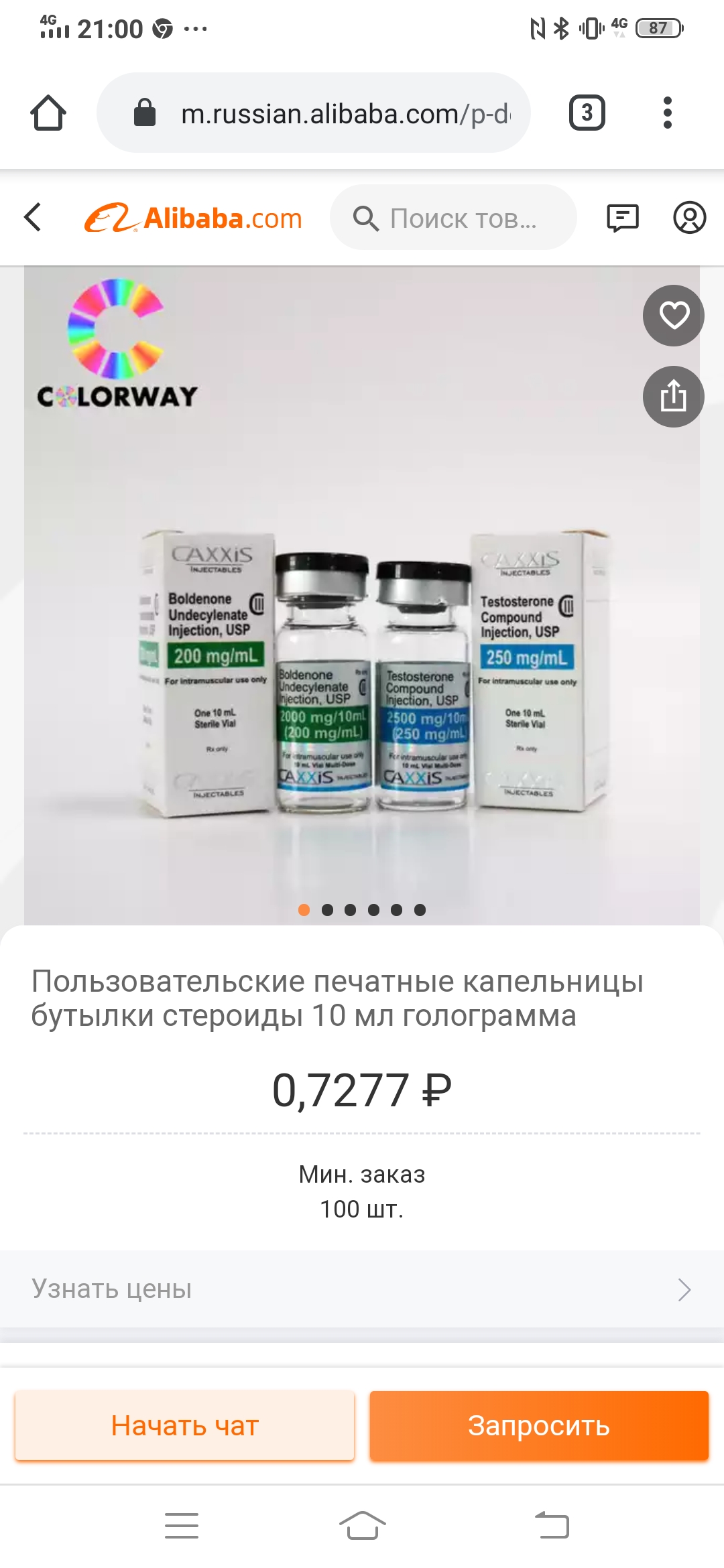
Task: Tap the chevron arrow beside Узнать цены
Action: (x=684, y=1290)
